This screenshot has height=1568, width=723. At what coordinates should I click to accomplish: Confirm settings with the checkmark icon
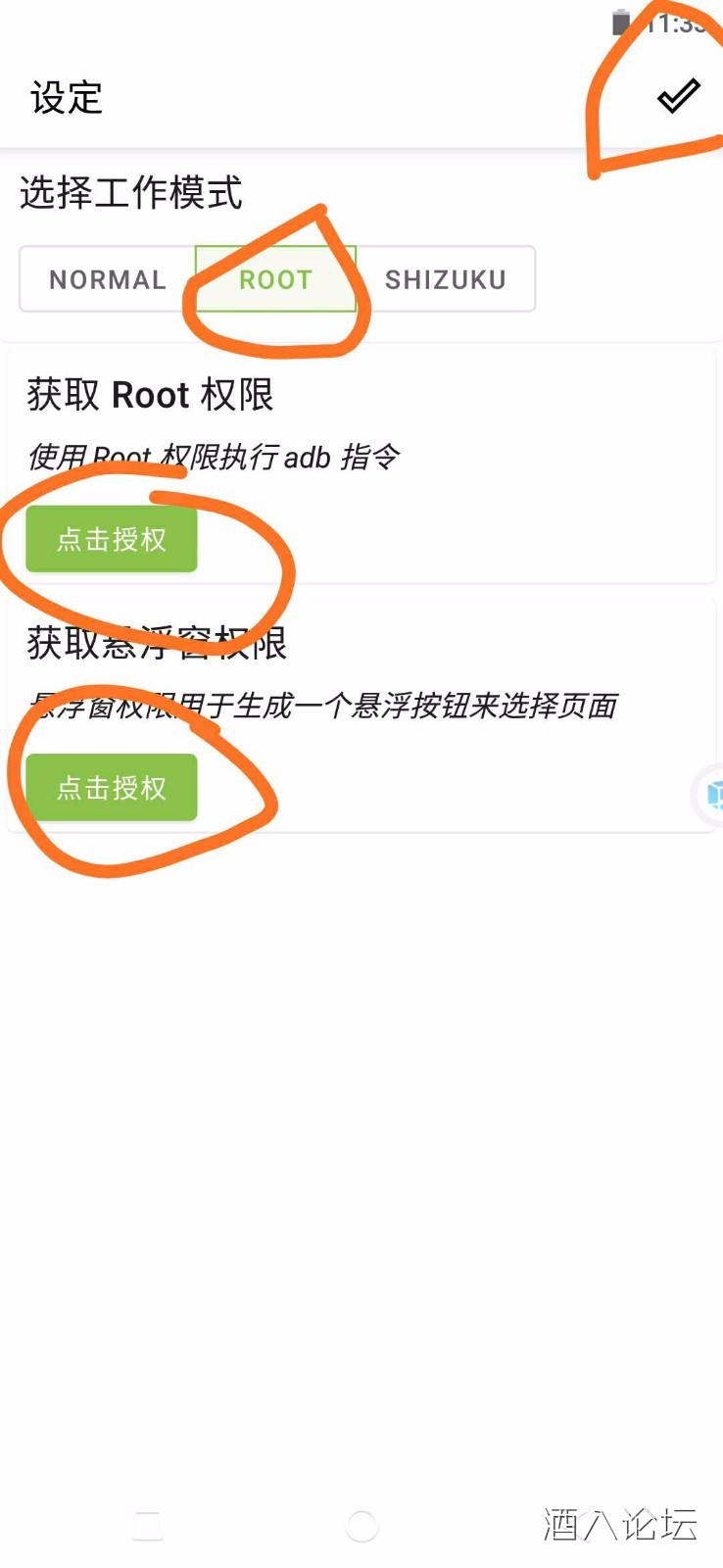(678, 95)
